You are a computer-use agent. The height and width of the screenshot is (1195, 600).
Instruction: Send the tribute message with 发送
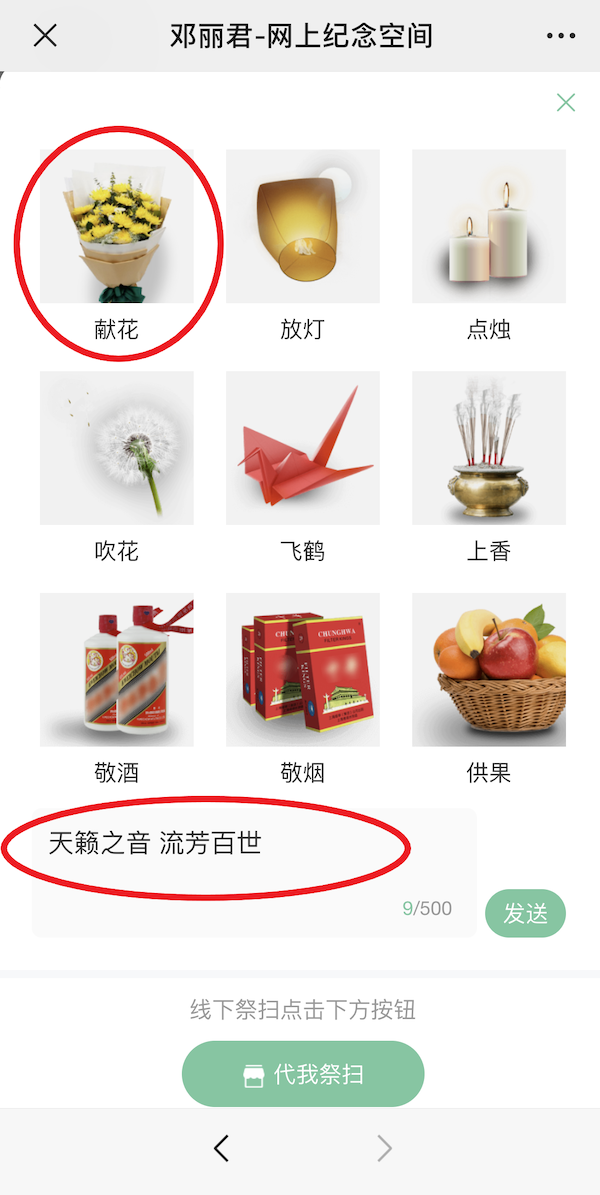coord(525,913)
